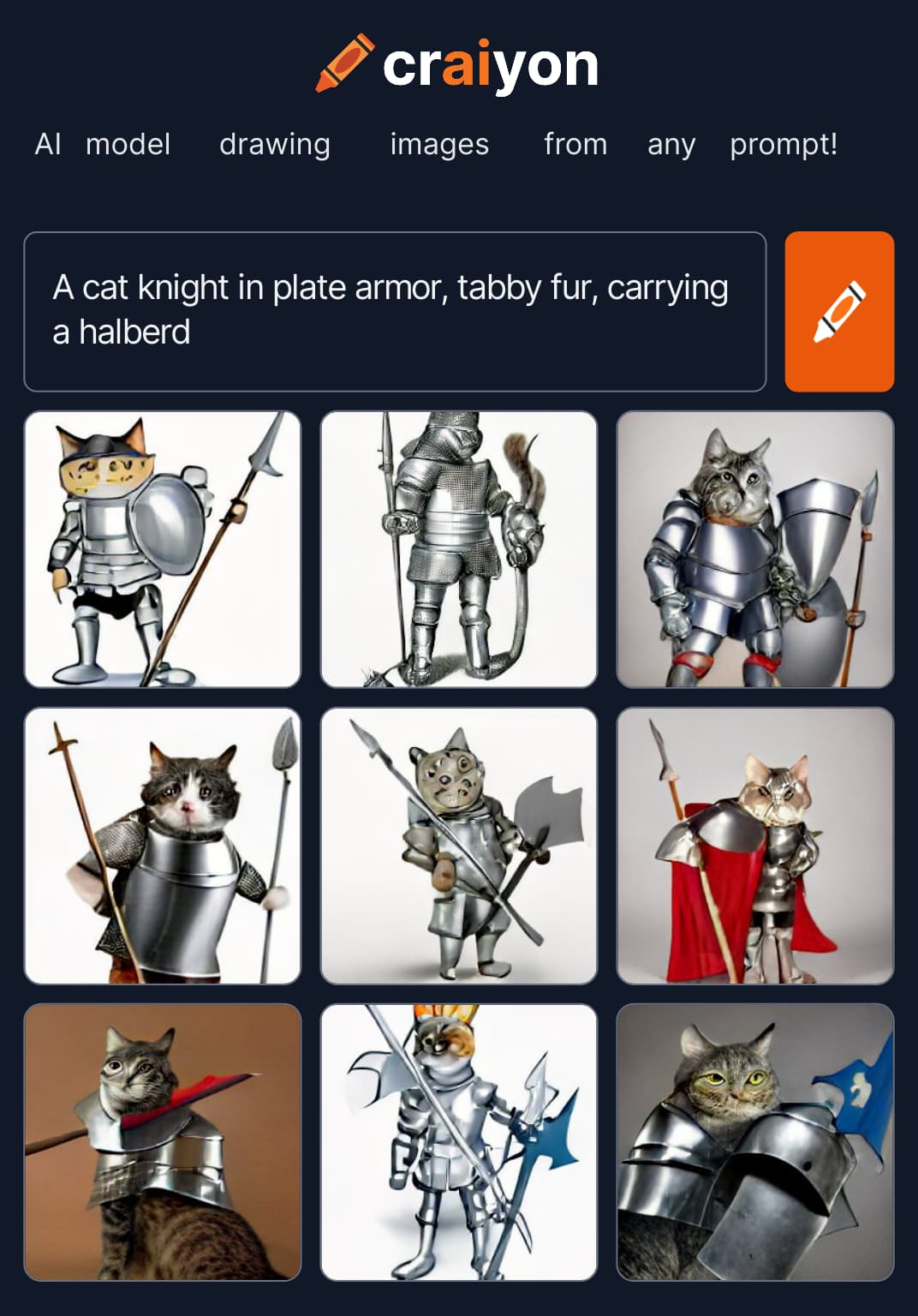Image resolution: width=918 pixels, height=1316 pixels.
Task: Tap the orange crayon draw button
Action: (839, 311)
